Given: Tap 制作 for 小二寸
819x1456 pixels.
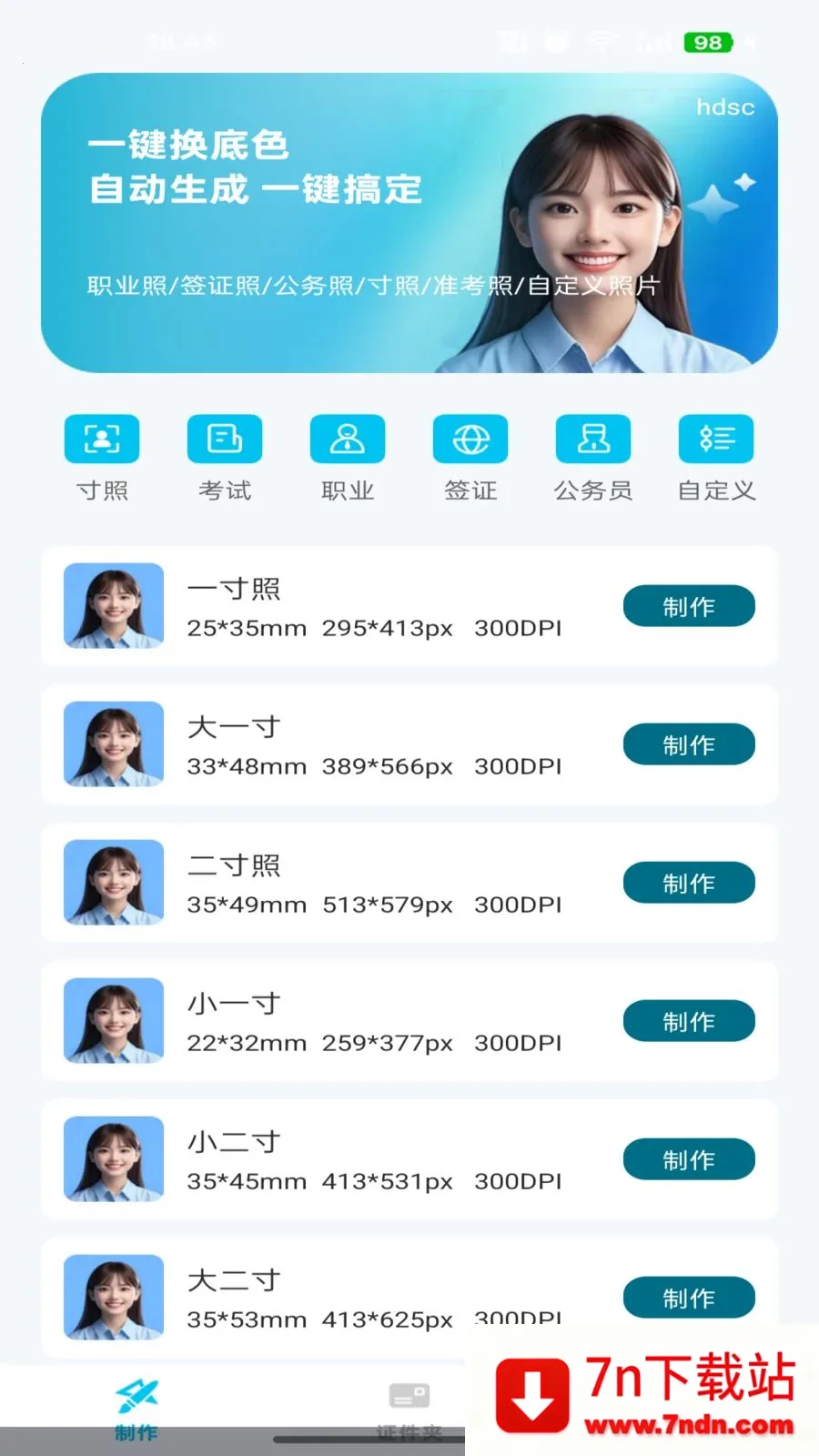Looking at the screenshot, I should [x=689, y=1159].
